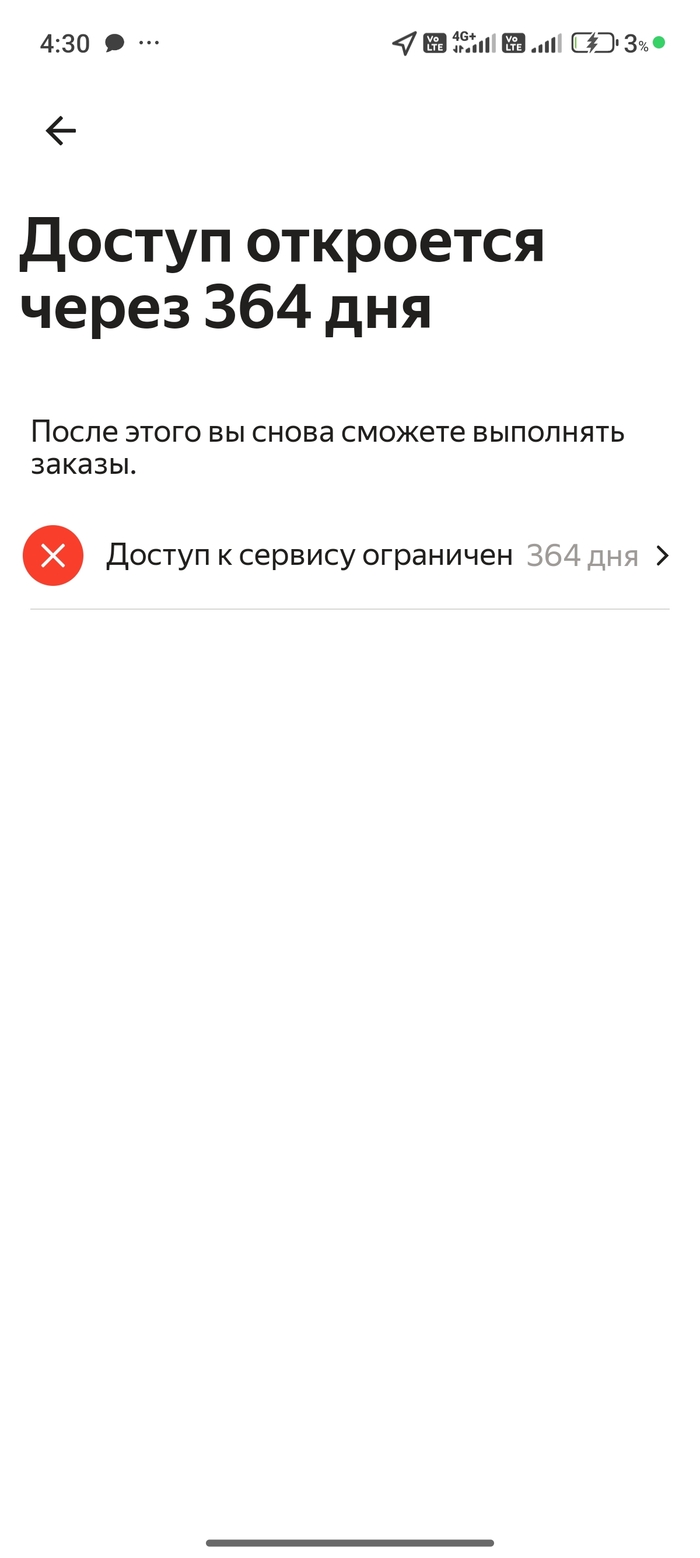Go back using the arrow icon
This screenshot has width=700, height=1558.
pyautogui.click(x=60, y=131)
